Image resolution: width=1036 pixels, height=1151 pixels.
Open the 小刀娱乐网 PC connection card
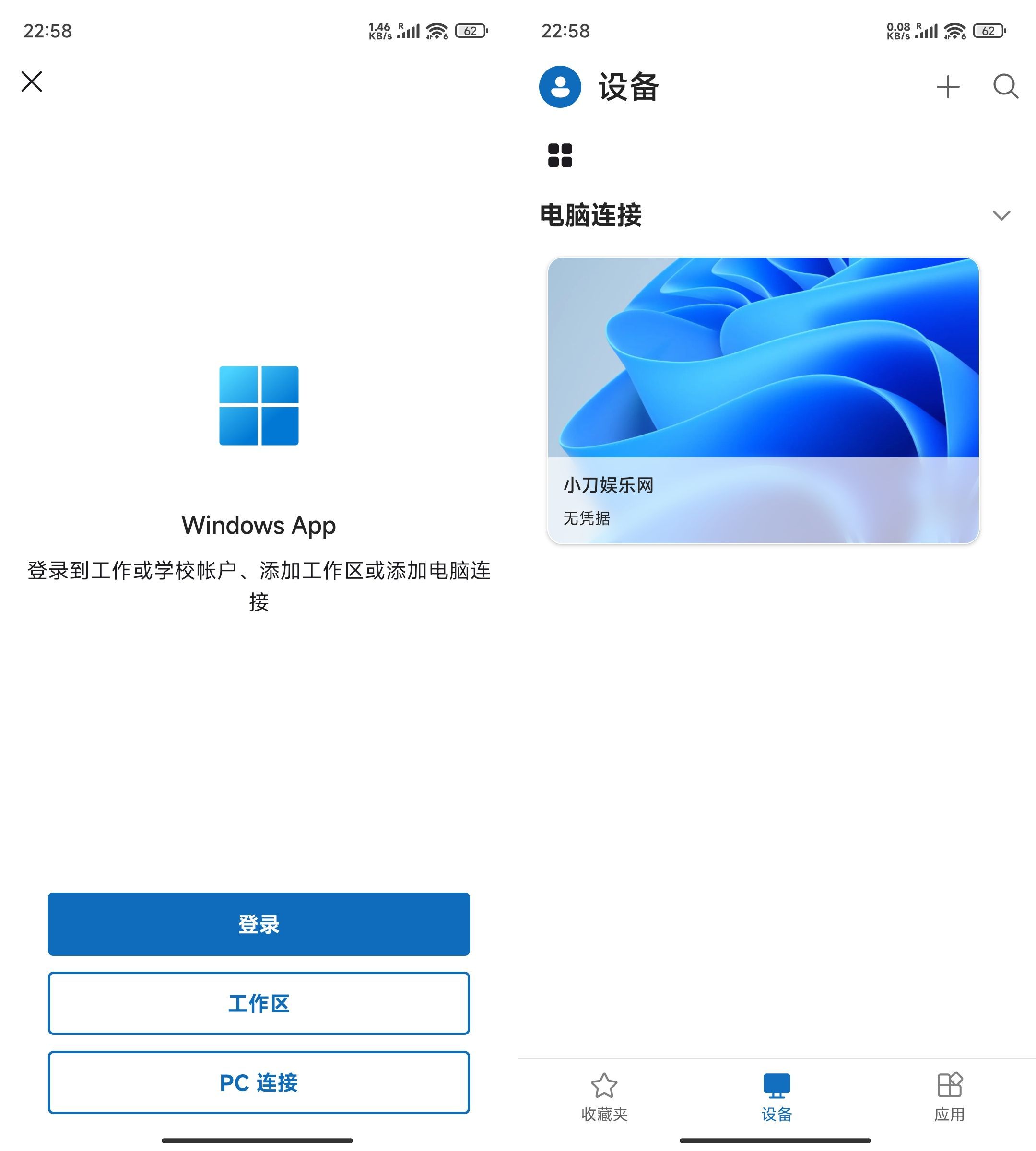[763, 400]
